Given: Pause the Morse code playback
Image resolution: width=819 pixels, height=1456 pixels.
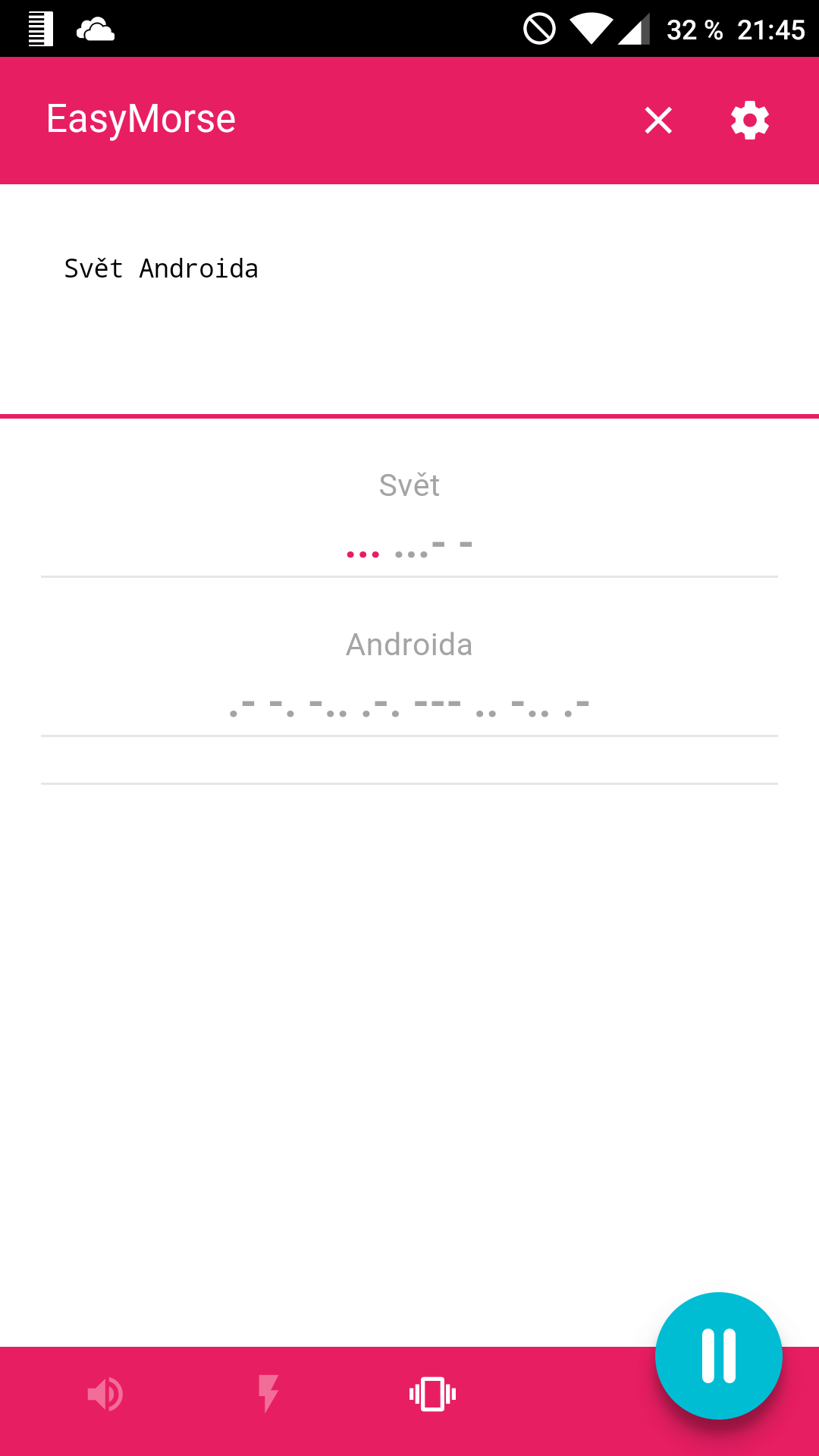Looking at the screenshot, I should [718, 1356].
